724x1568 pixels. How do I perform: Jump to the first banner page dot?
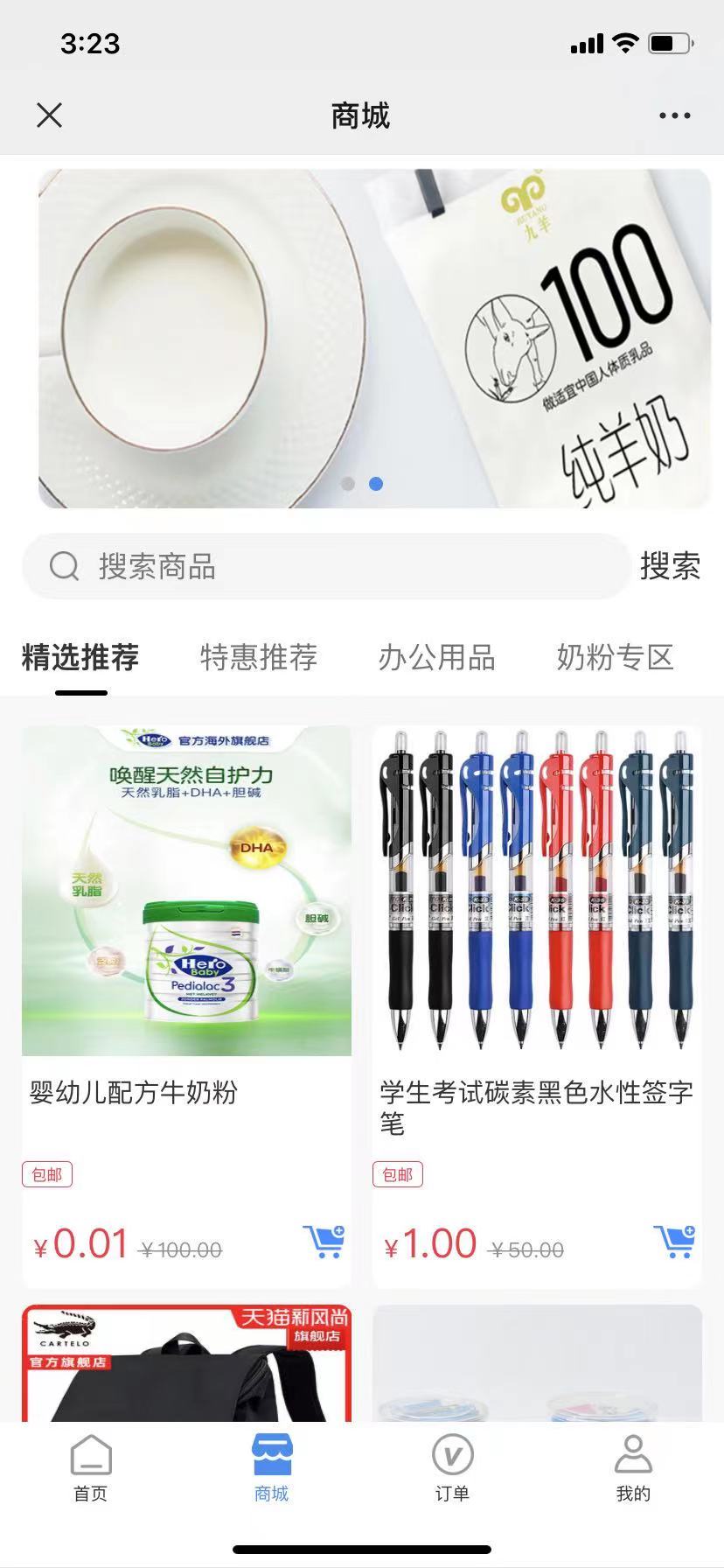[348, 484]
